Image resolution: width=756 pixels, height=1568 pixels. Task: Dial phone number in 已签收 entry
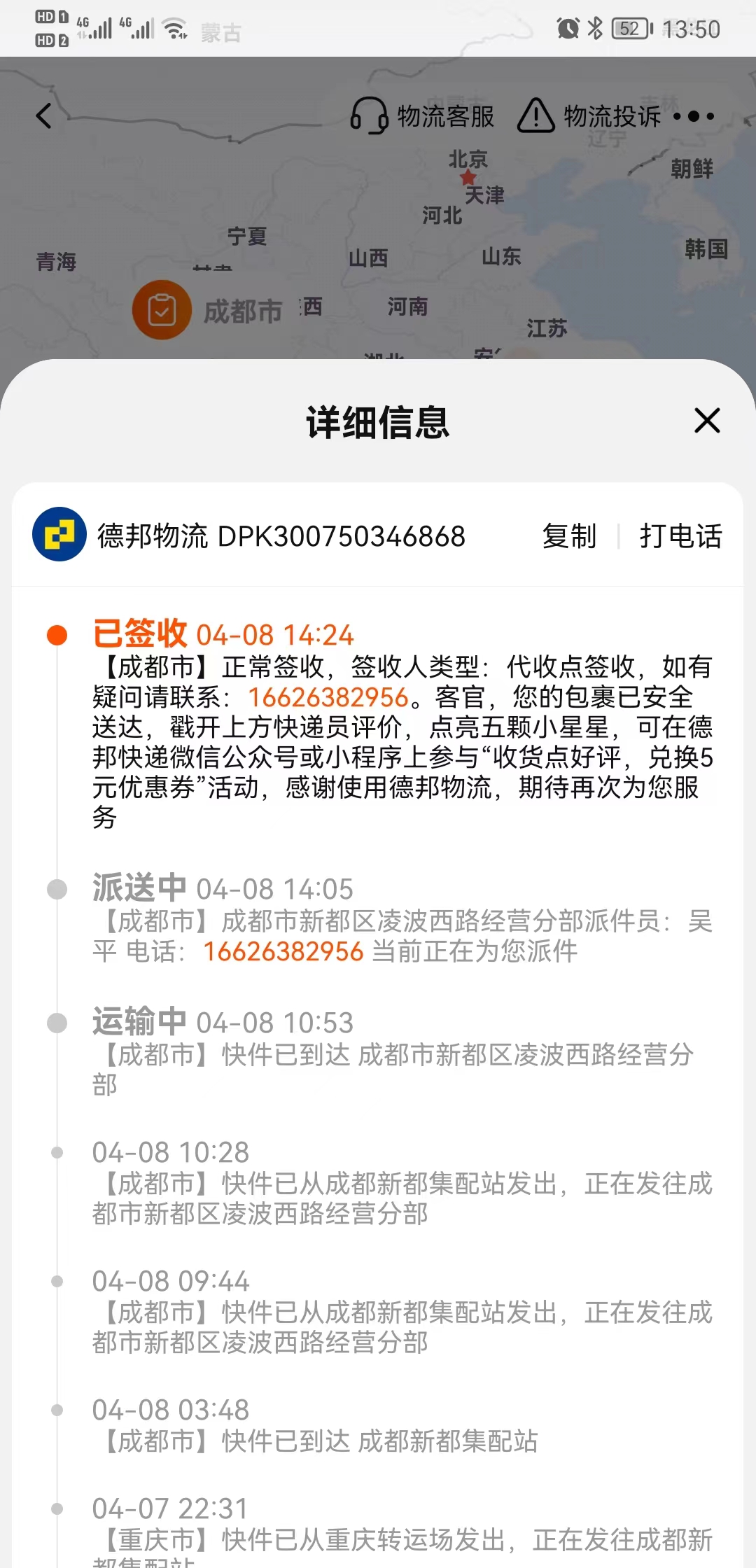(x=328, y=697)
